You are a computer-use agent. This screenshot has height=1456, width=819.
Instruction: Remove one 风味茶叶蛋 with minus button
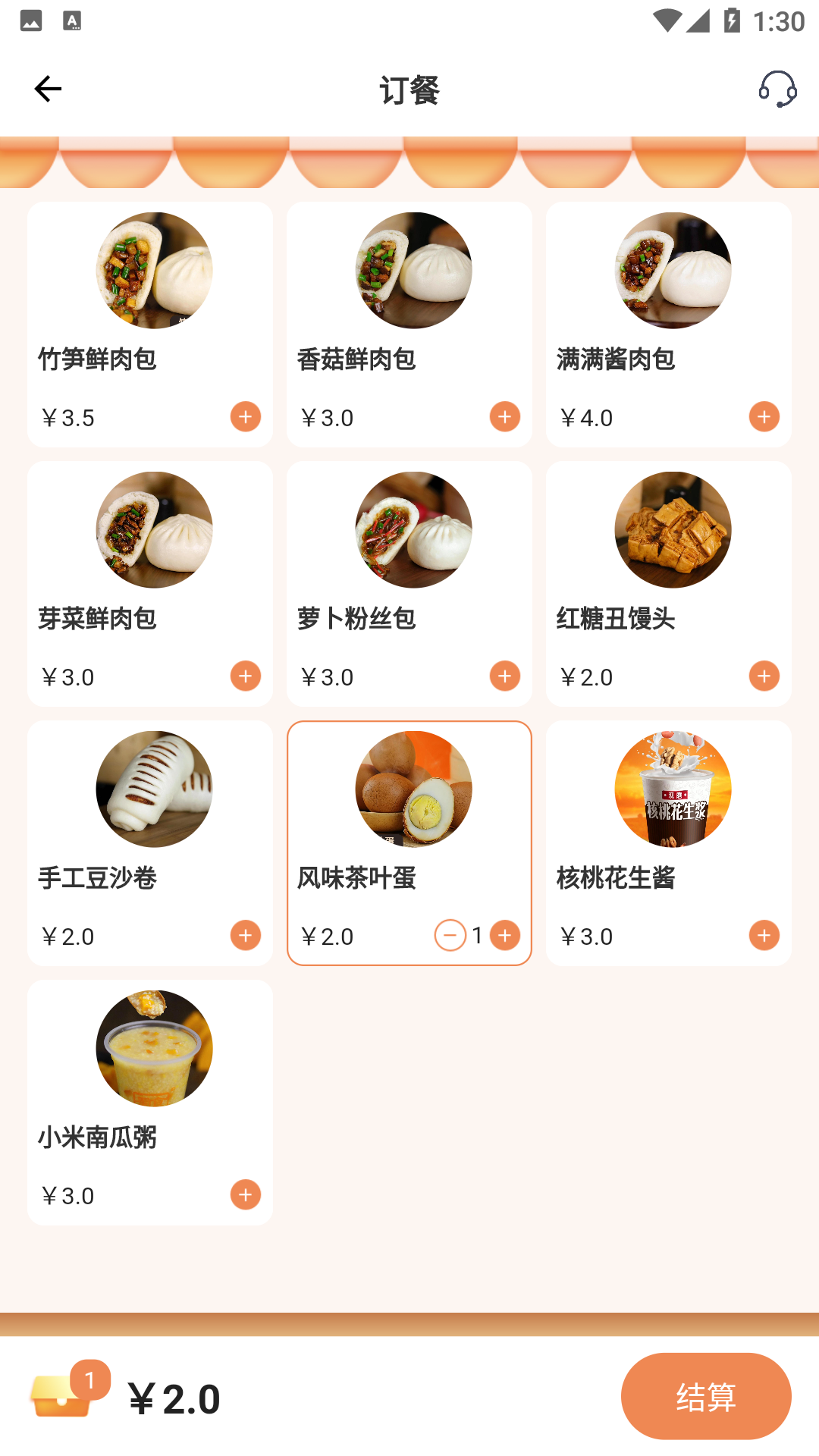point(451,935)
